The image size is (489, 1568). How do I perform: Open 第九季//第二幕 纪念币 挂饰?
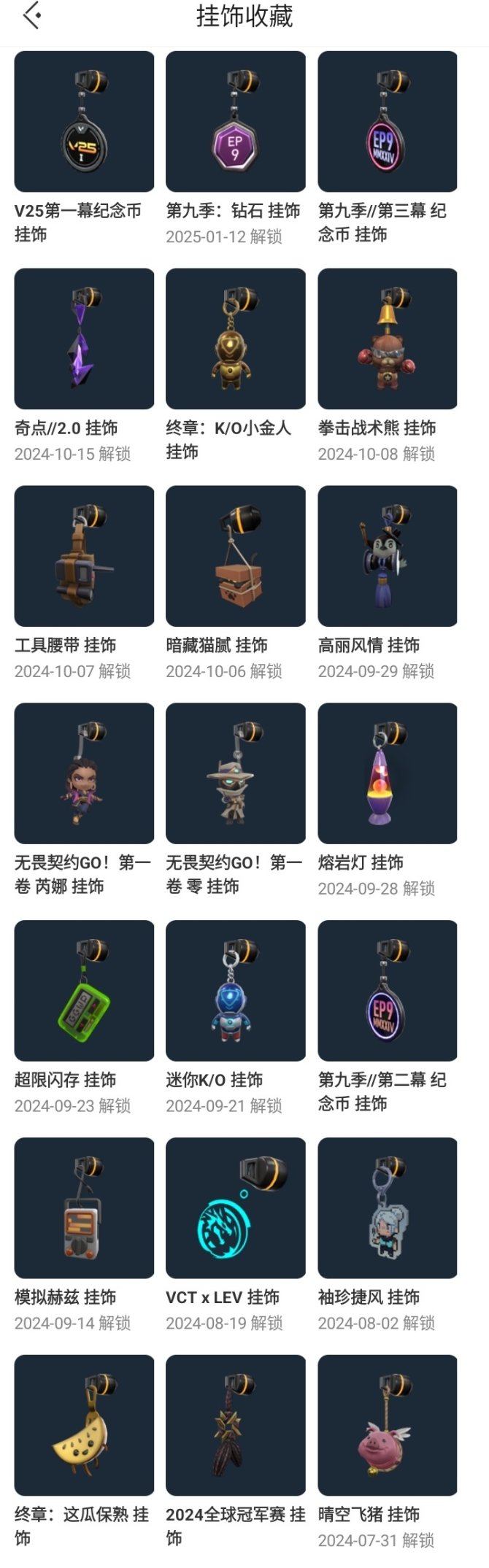pos(388,991)
